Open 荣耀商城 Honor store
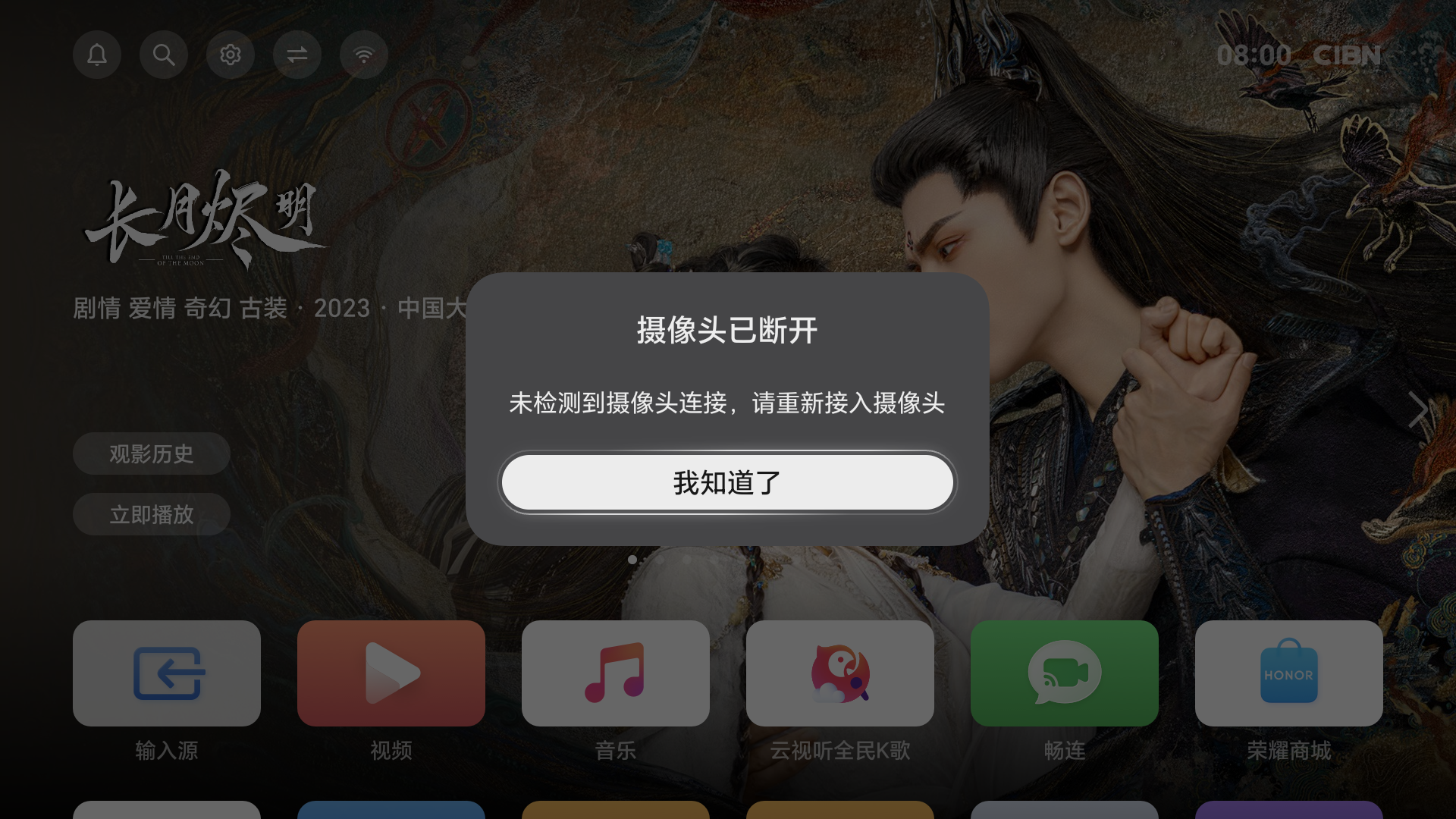 pyautogui.click(x=1289, y=673)
